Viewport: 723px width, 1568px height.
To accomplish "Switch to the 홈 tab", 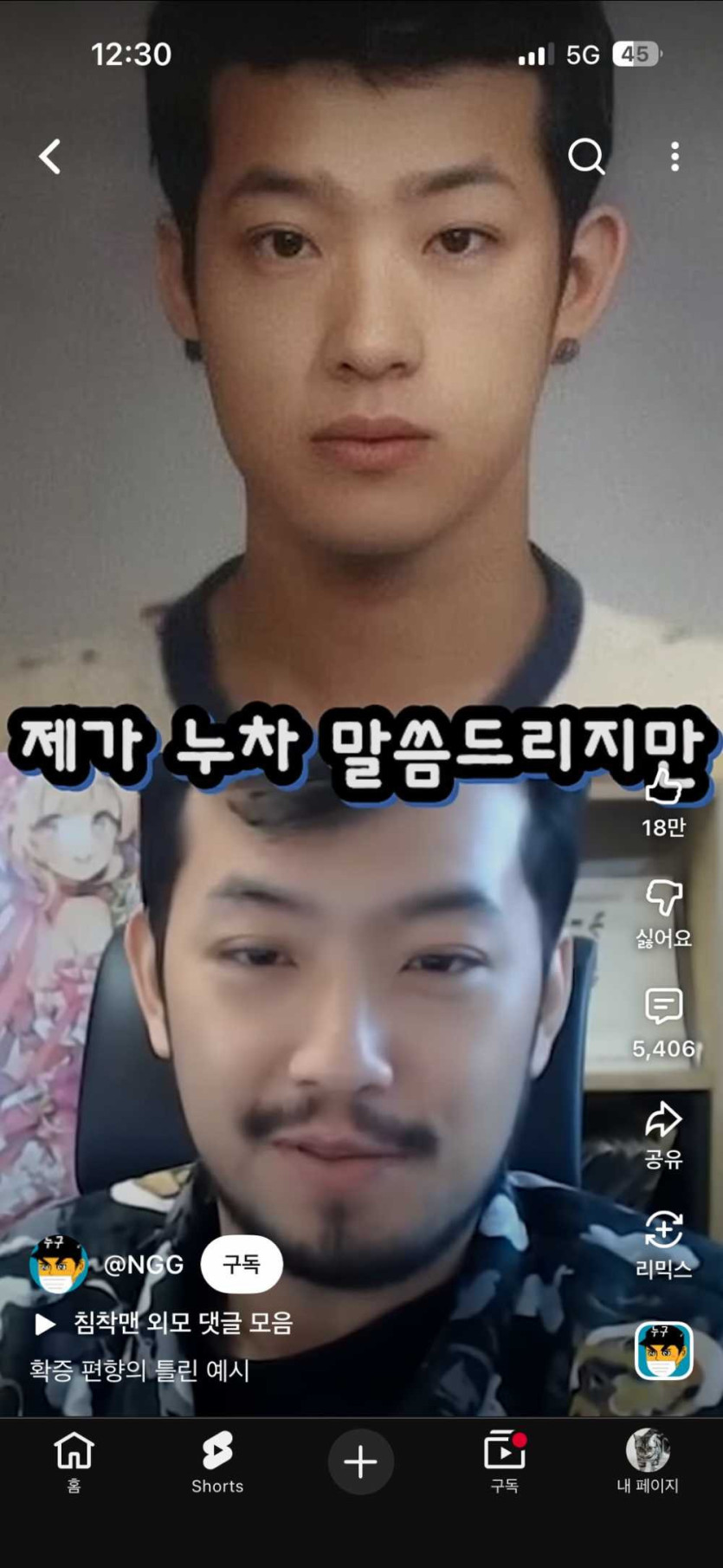I will pyautogui.click(x=74, y=1461).
